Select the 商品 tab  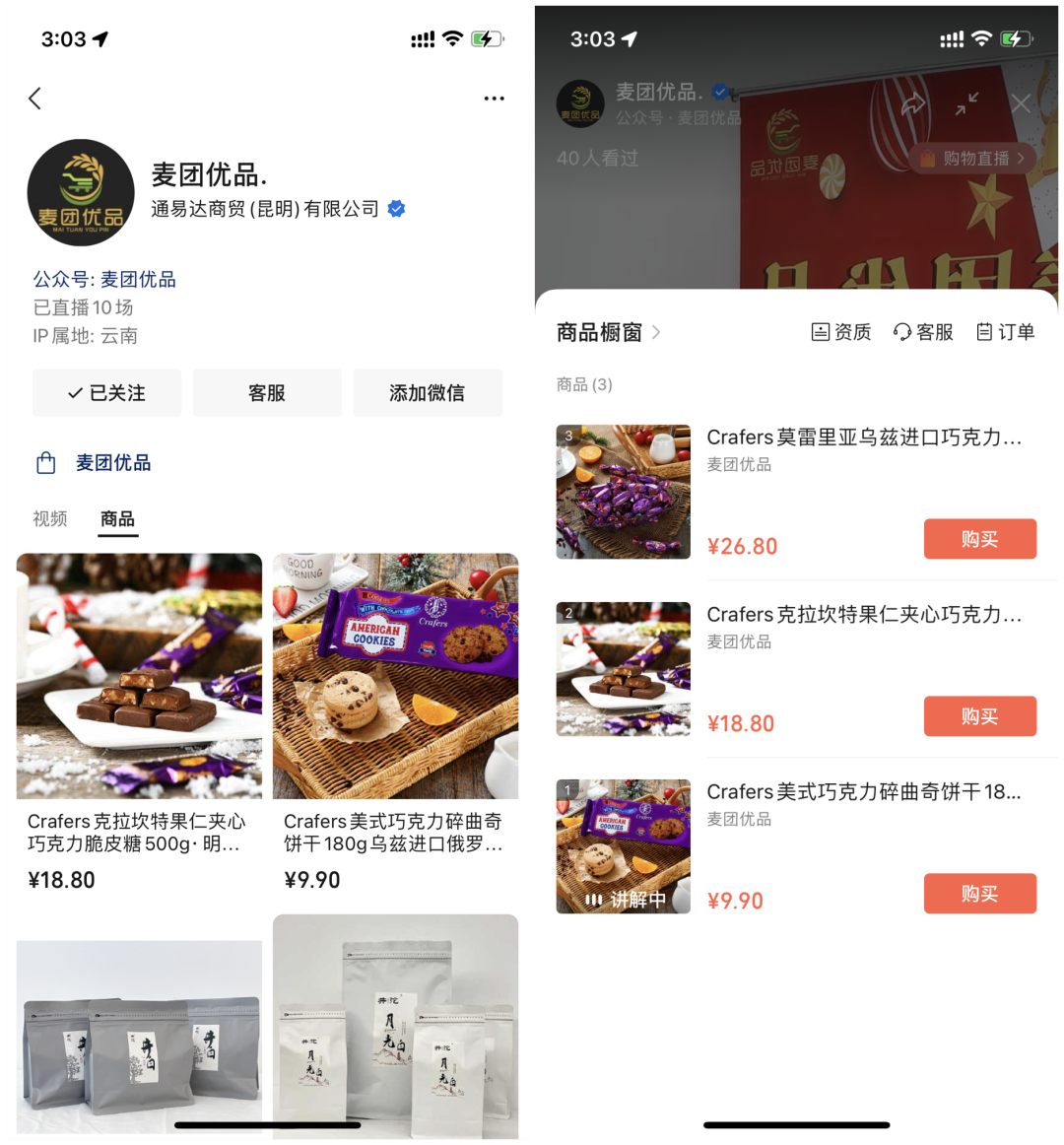[117, 519]
